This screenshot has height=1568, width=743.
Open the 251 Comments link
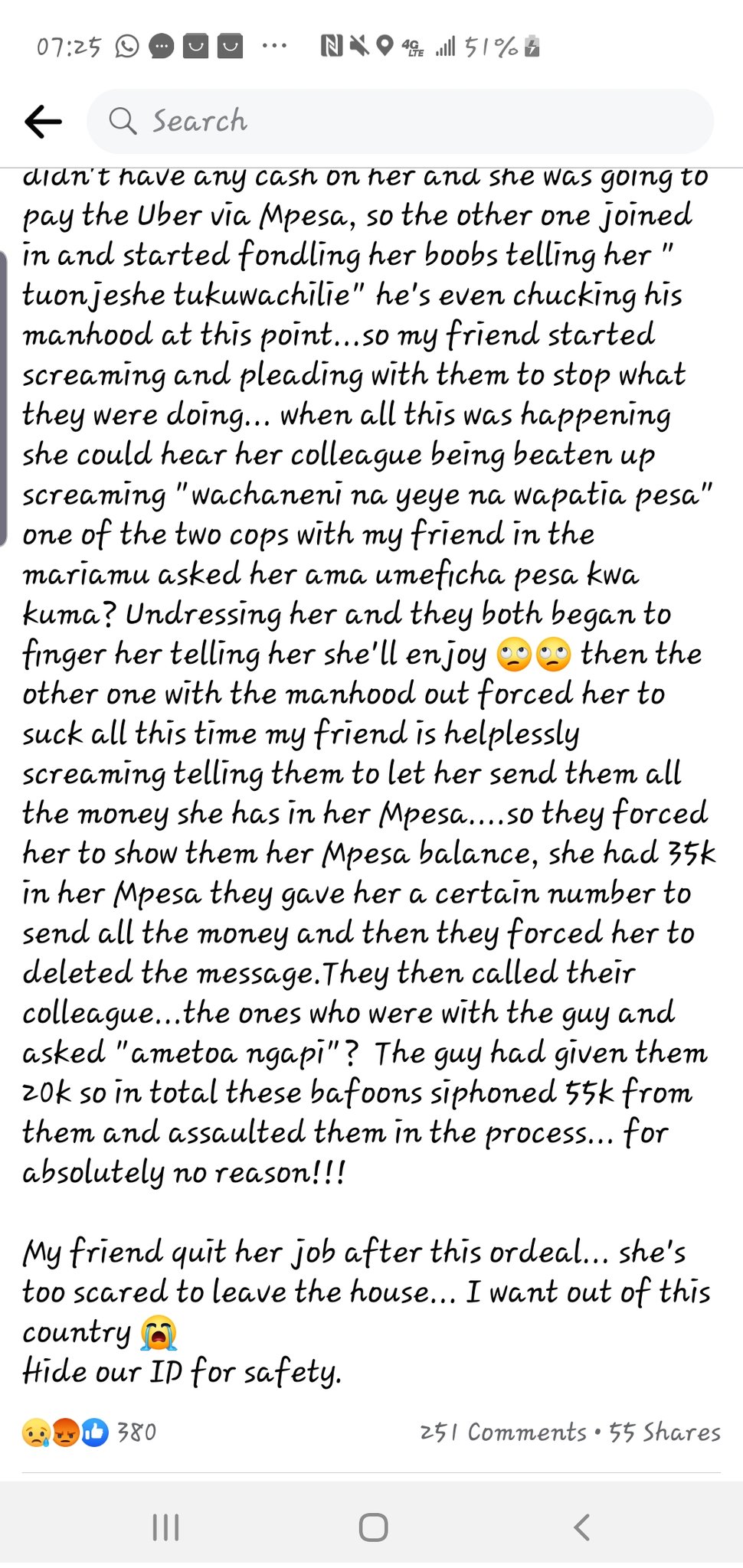point(503,1432)
